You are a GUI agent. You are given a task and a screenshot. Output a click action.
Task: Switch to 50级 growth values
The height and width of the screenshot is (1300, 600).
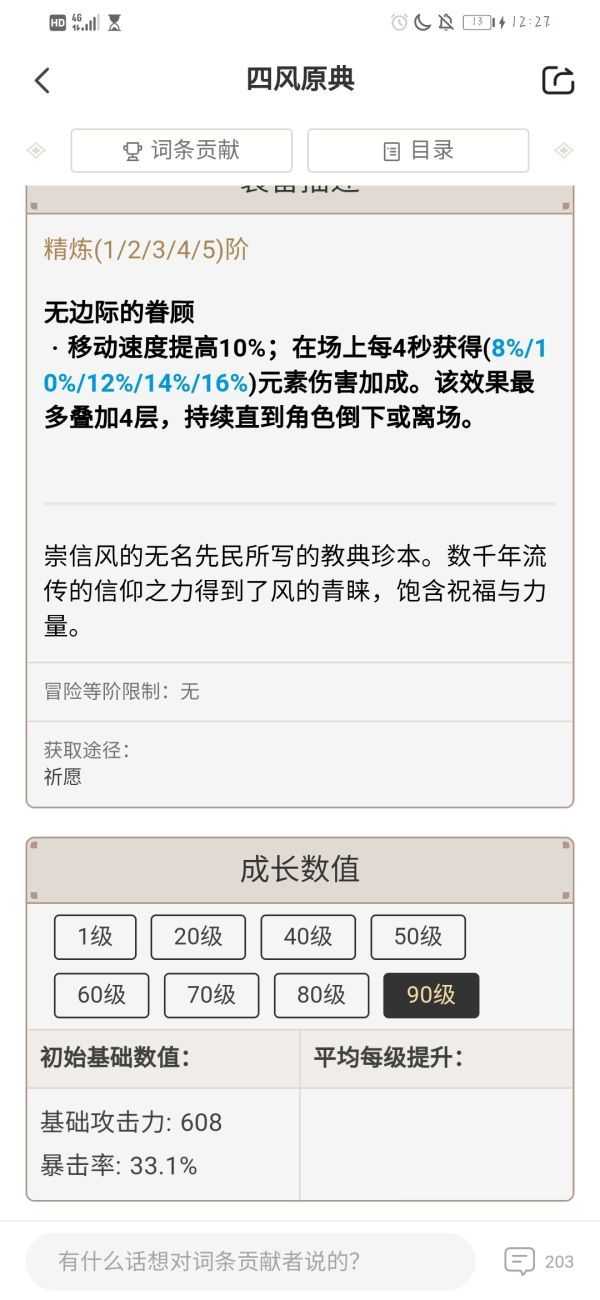(418, 937)
